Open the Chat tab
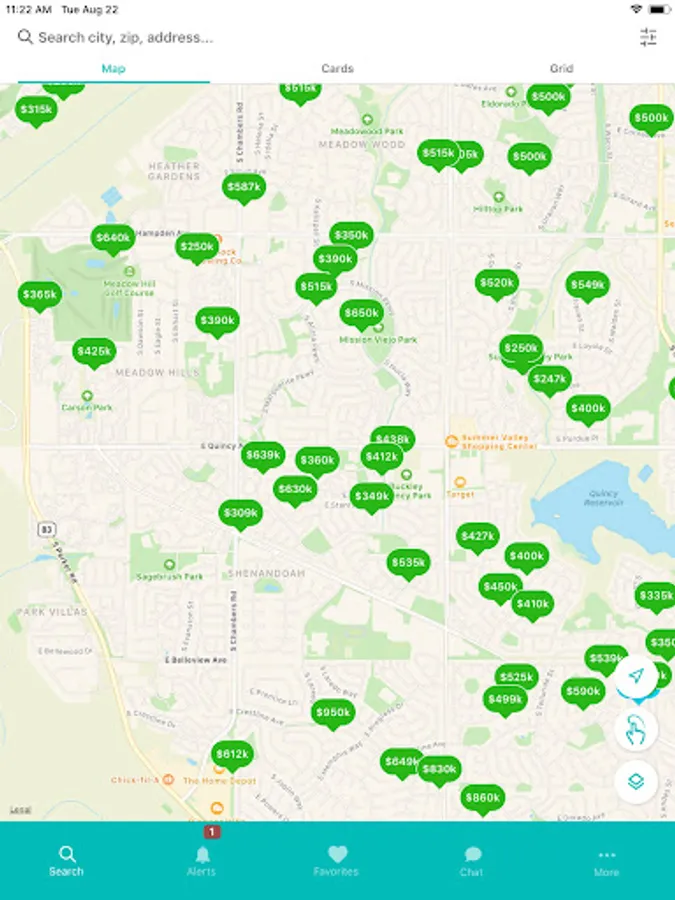This screenshot has width=675, height=900. click(472, 861)
